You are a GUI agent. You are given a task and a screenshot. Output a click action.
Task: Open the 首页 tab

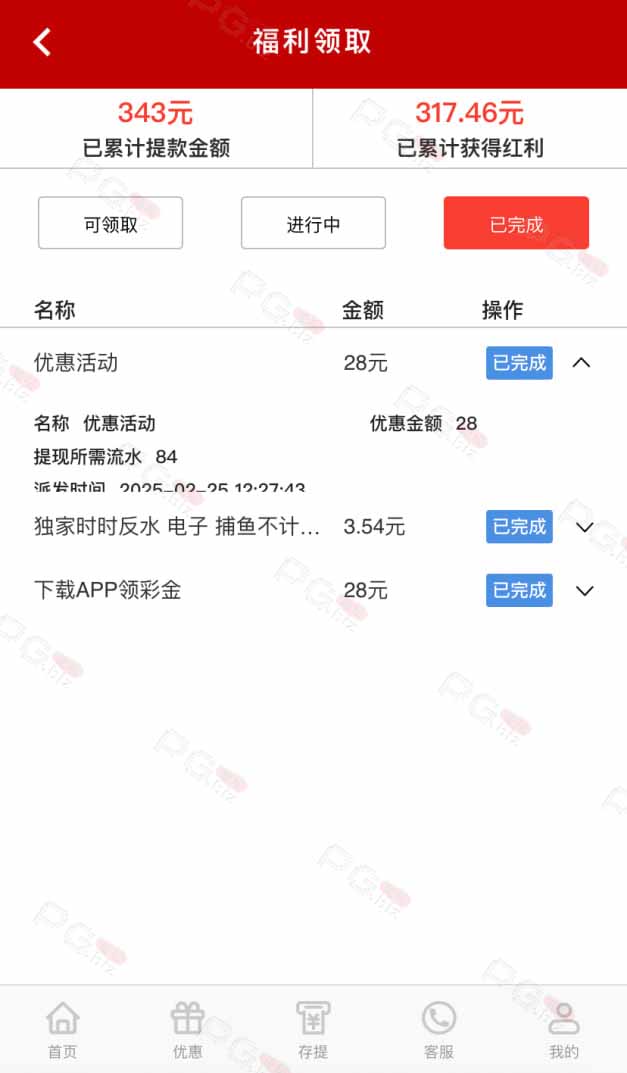point(62,1030)
